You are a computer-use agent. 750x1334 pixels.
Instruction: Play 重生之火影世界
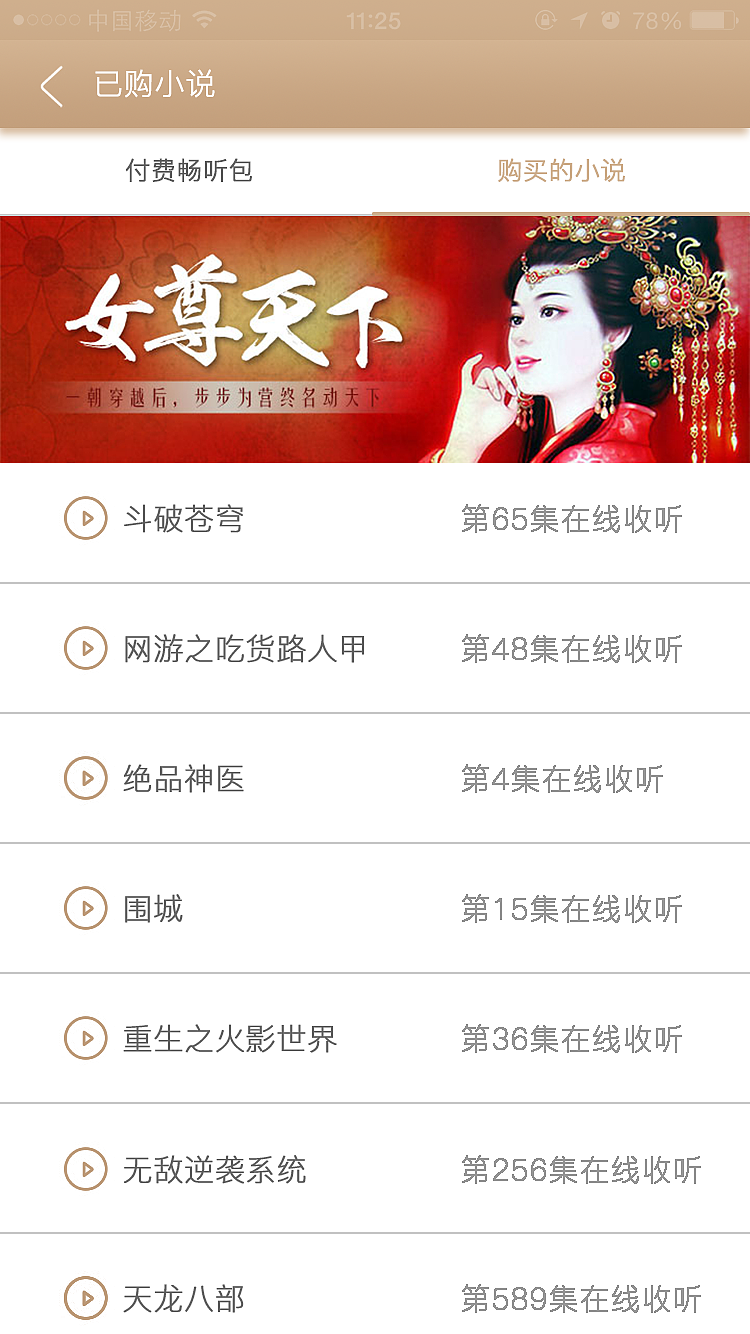pyautogui.click(x=86, y=1038)
